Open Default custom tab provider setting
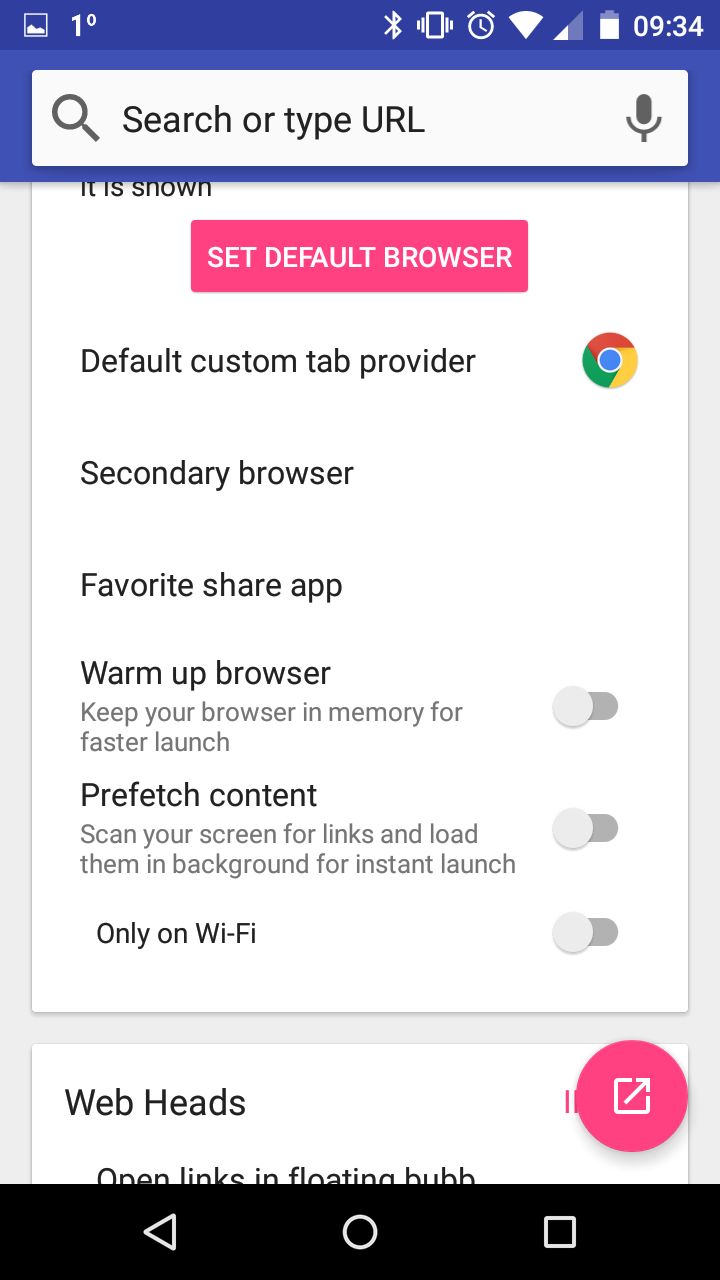 tap(360, 361)
